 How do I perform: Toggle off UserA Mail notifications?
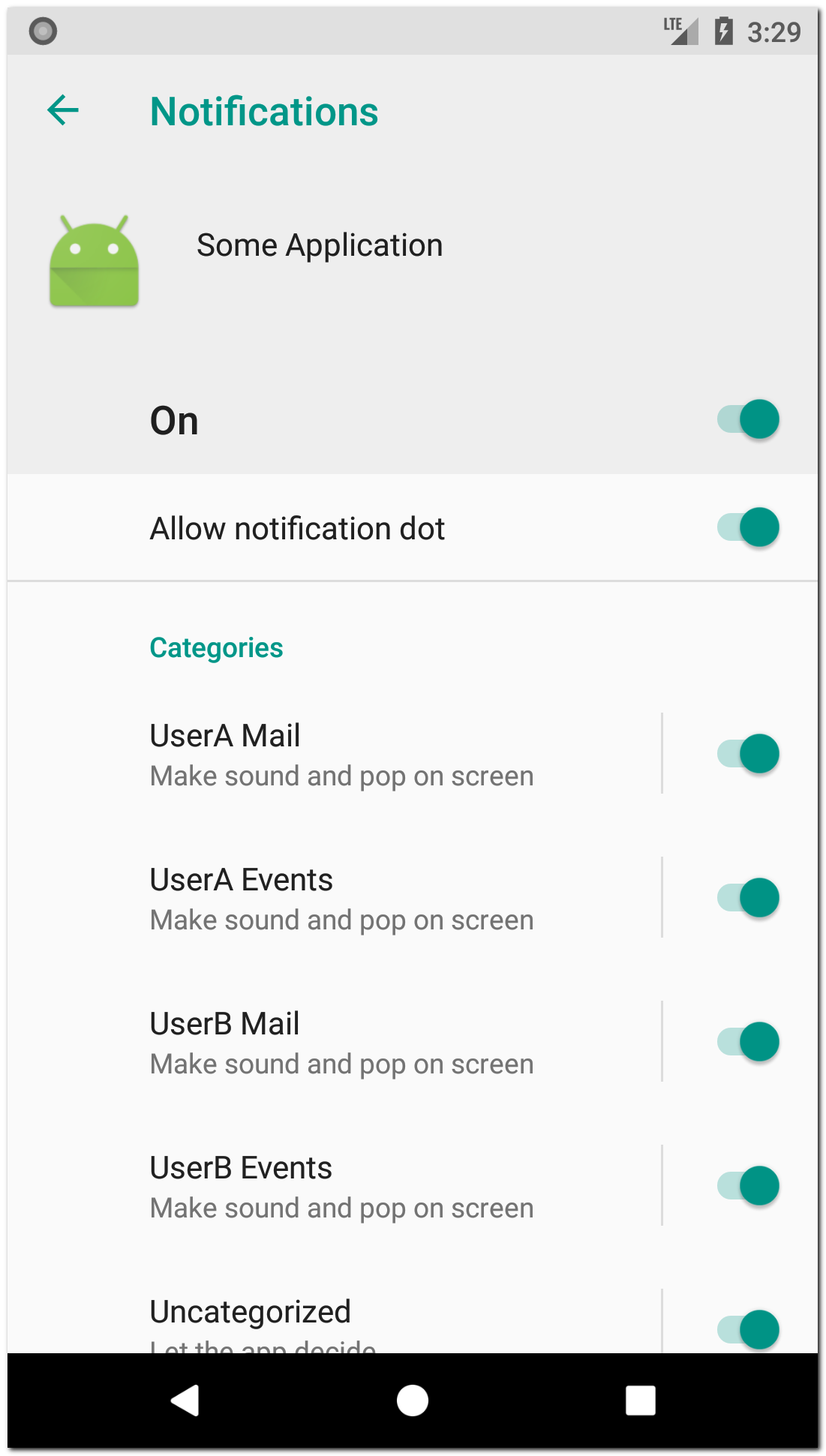pos(748,754)
